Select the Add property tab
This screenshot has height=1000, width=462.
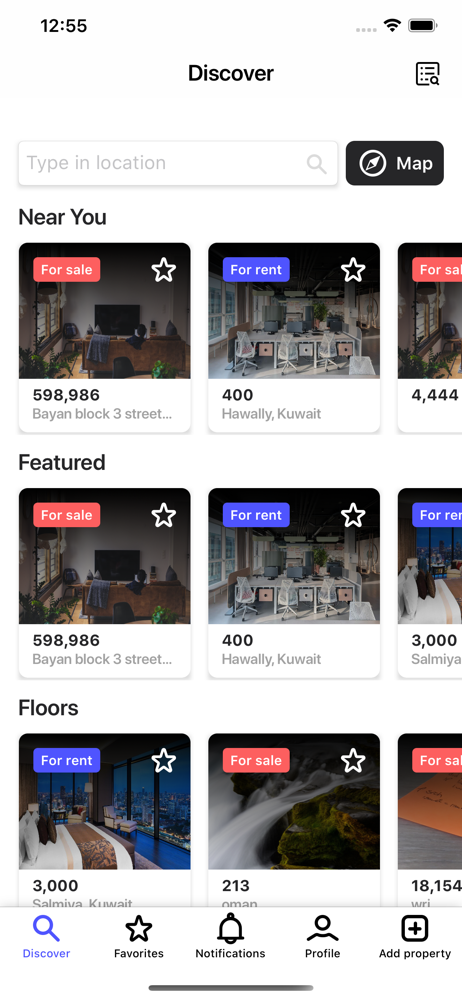[415, 937]
